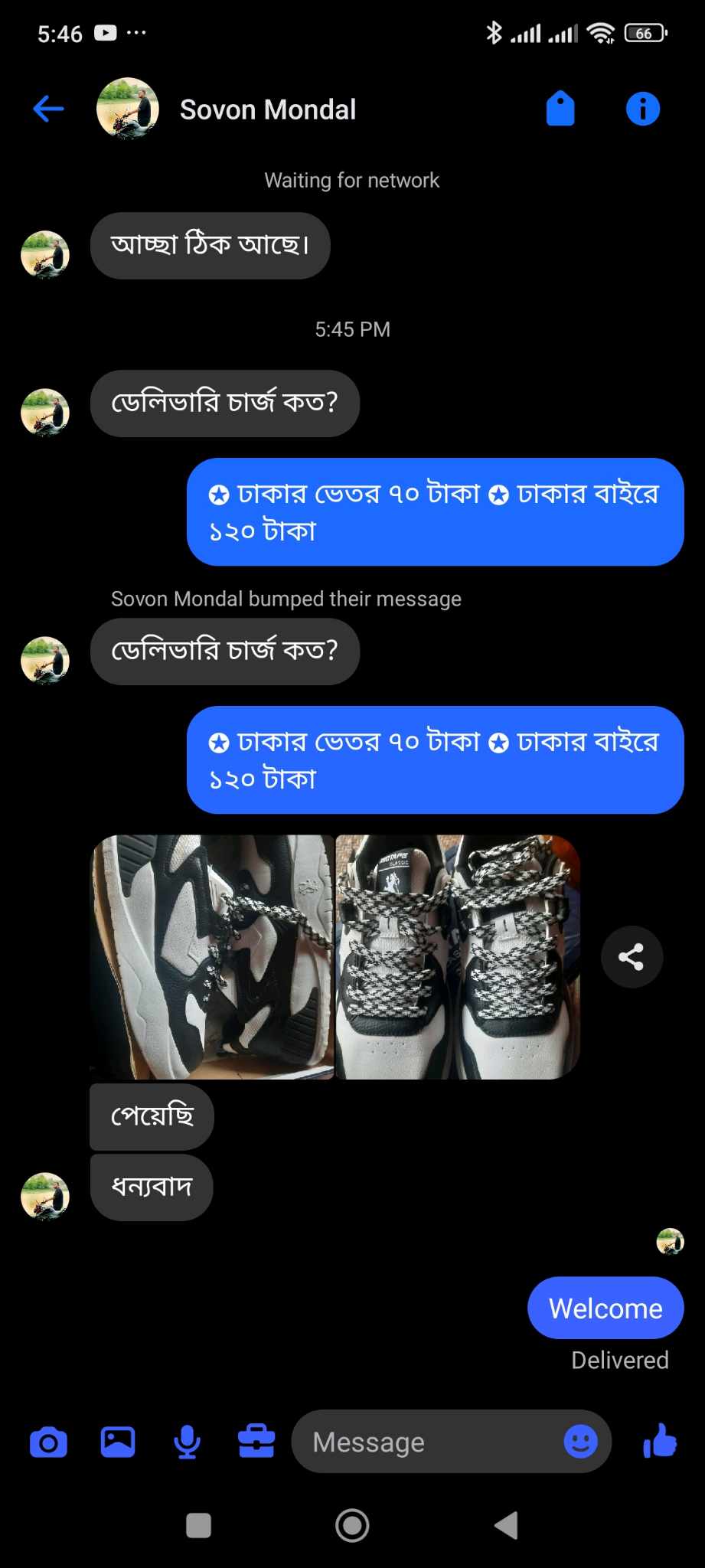Open the labels tag icon
The image size is (705, 1568).
(x=560, y=109)
